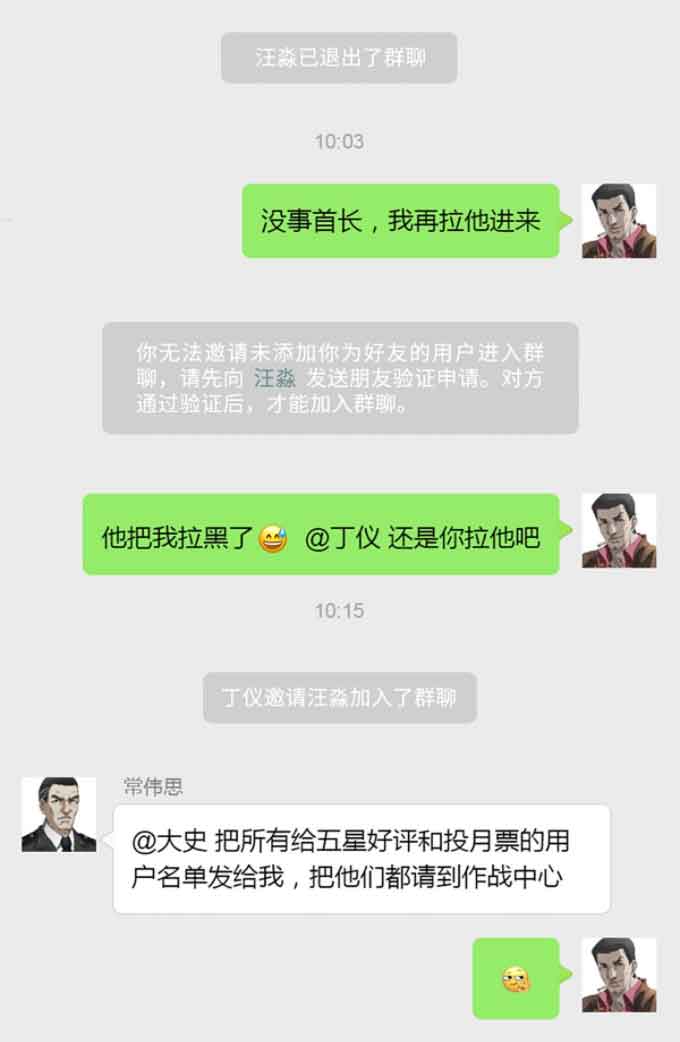Open 常伟思's avatar profile
The height and width of the screenshot is (1042, 680).
pyautogui.click(x=59, y=815)
